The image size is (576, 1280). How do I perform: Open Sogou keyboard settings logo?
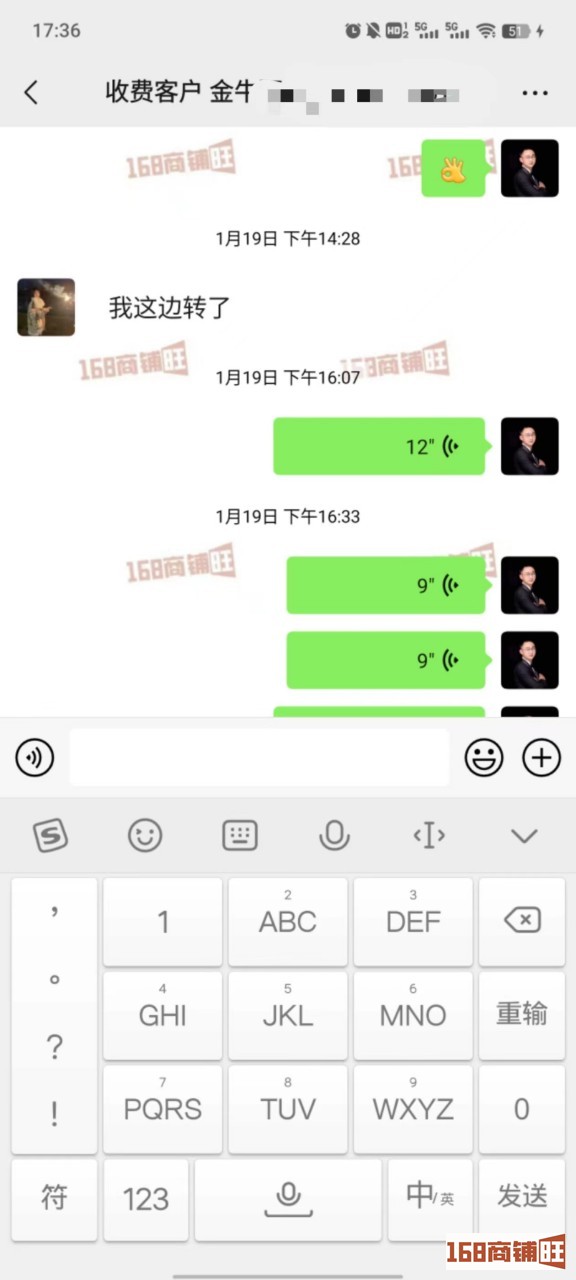coord(50,835)
